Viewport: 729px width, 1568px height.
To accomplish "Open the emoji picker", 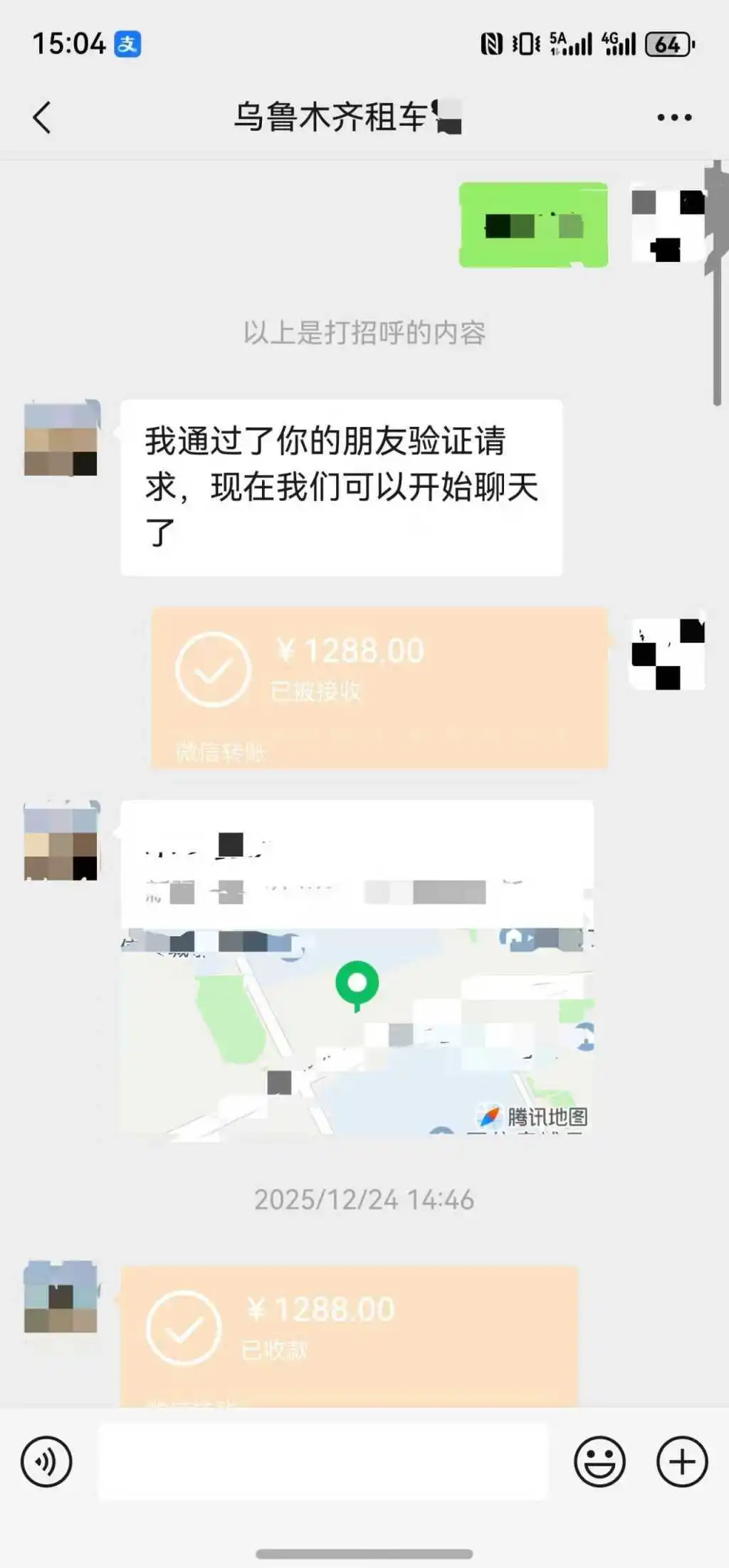I will pyautogui.click(x=600, y=1459).
